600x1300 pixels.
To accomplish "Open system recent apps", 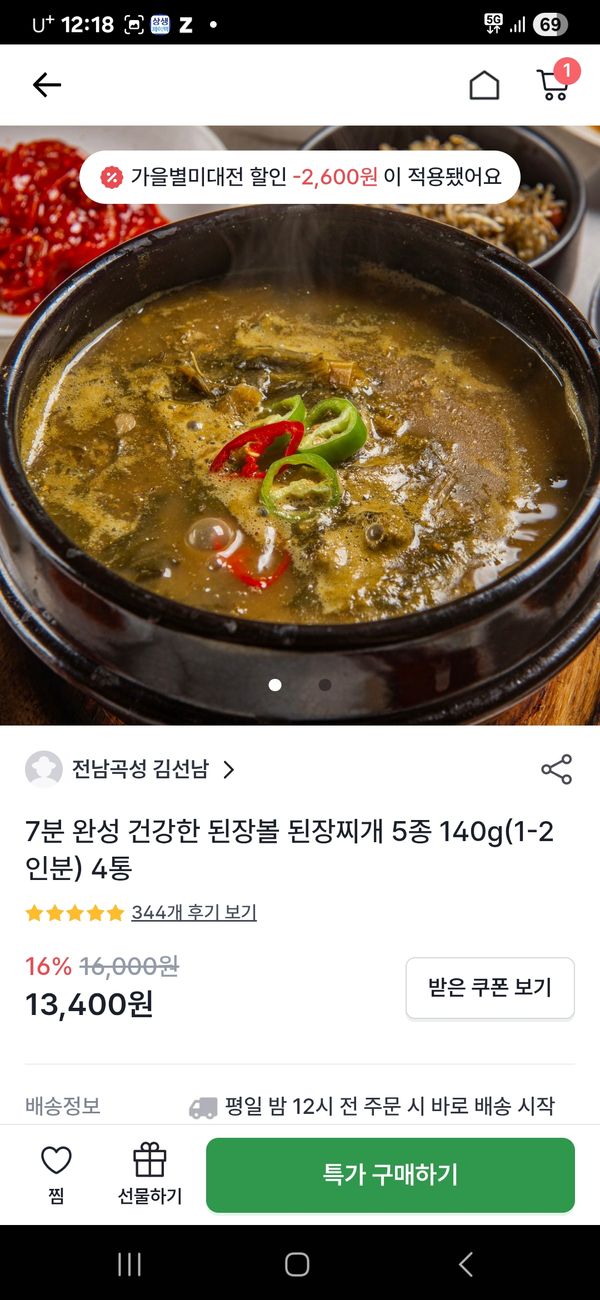I will point(129,1264).
